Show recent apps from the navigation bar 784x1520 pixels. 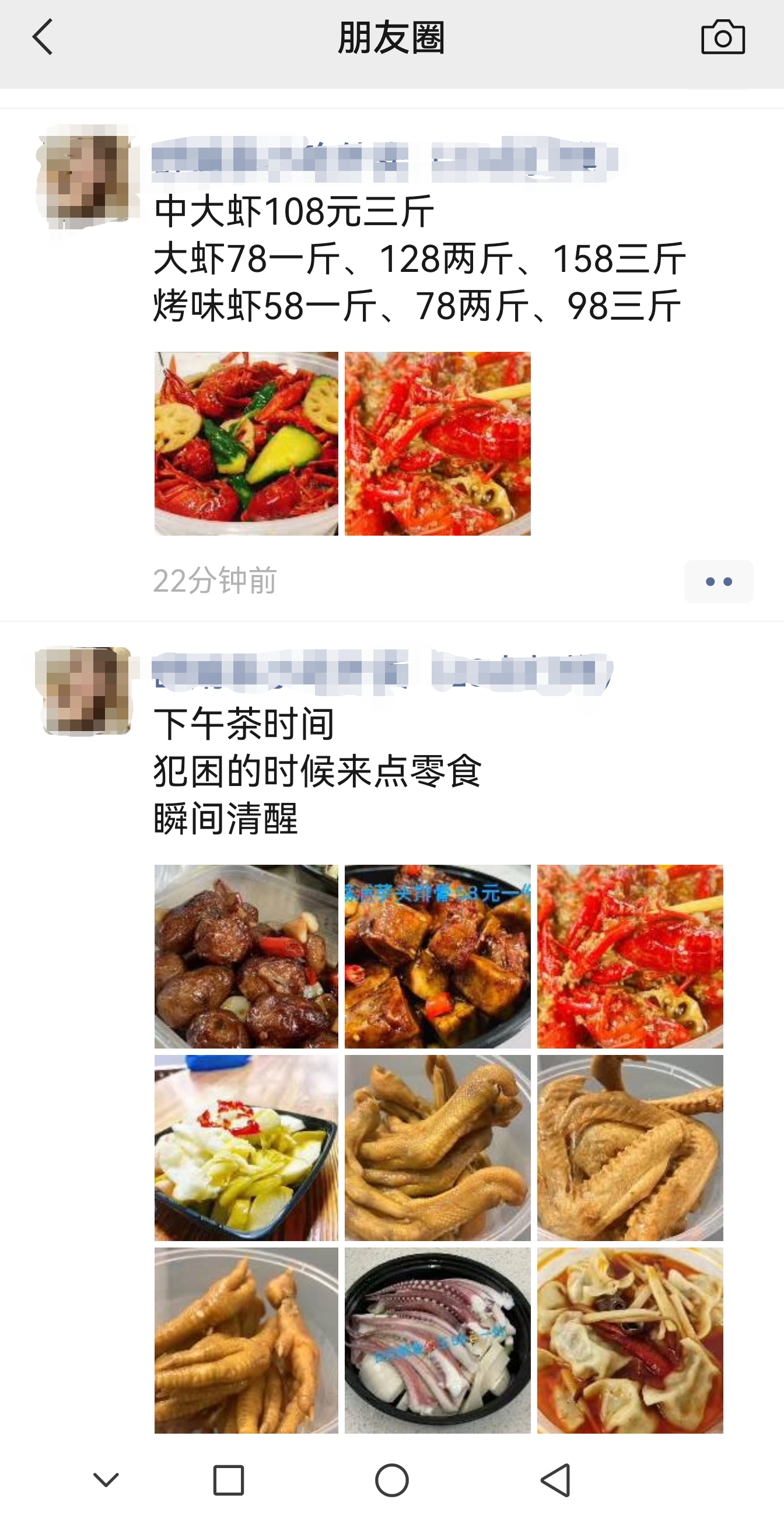[228, 1480]
